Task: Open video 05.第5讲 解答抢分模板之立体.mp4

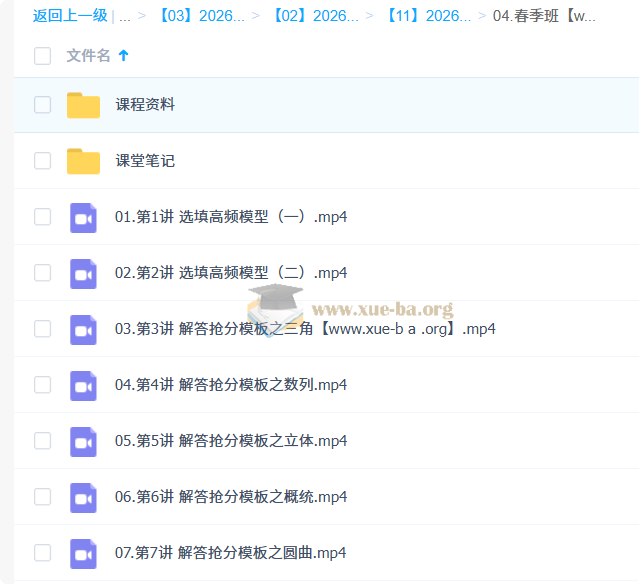Action: tap(231, 441)
